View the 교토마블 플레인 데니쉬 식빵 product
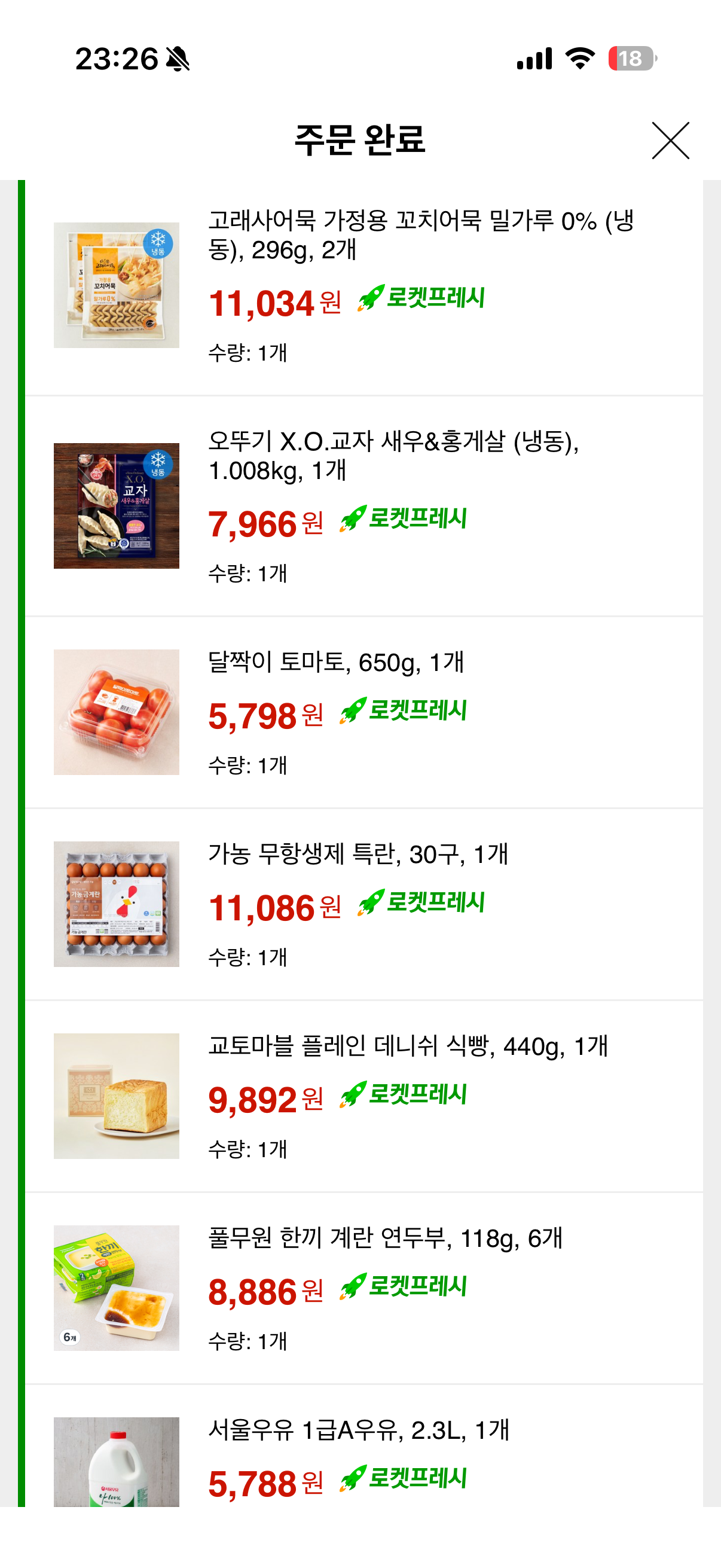This screenshot has height=1568, width=721. (364, 1096)
